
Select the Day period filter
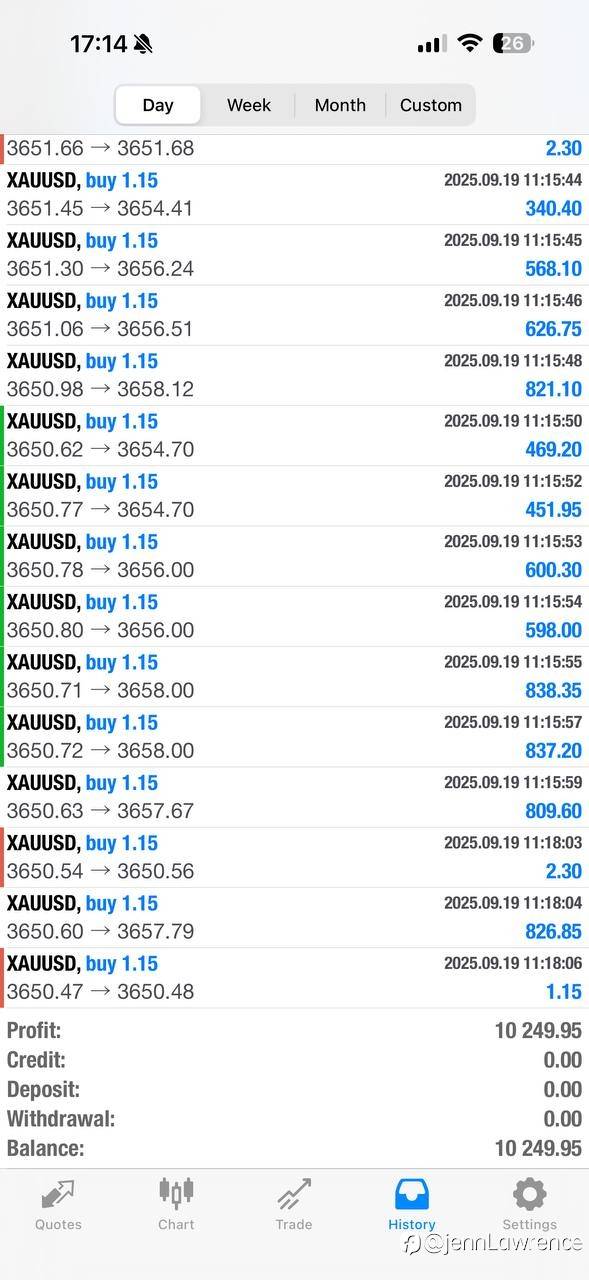158,105
